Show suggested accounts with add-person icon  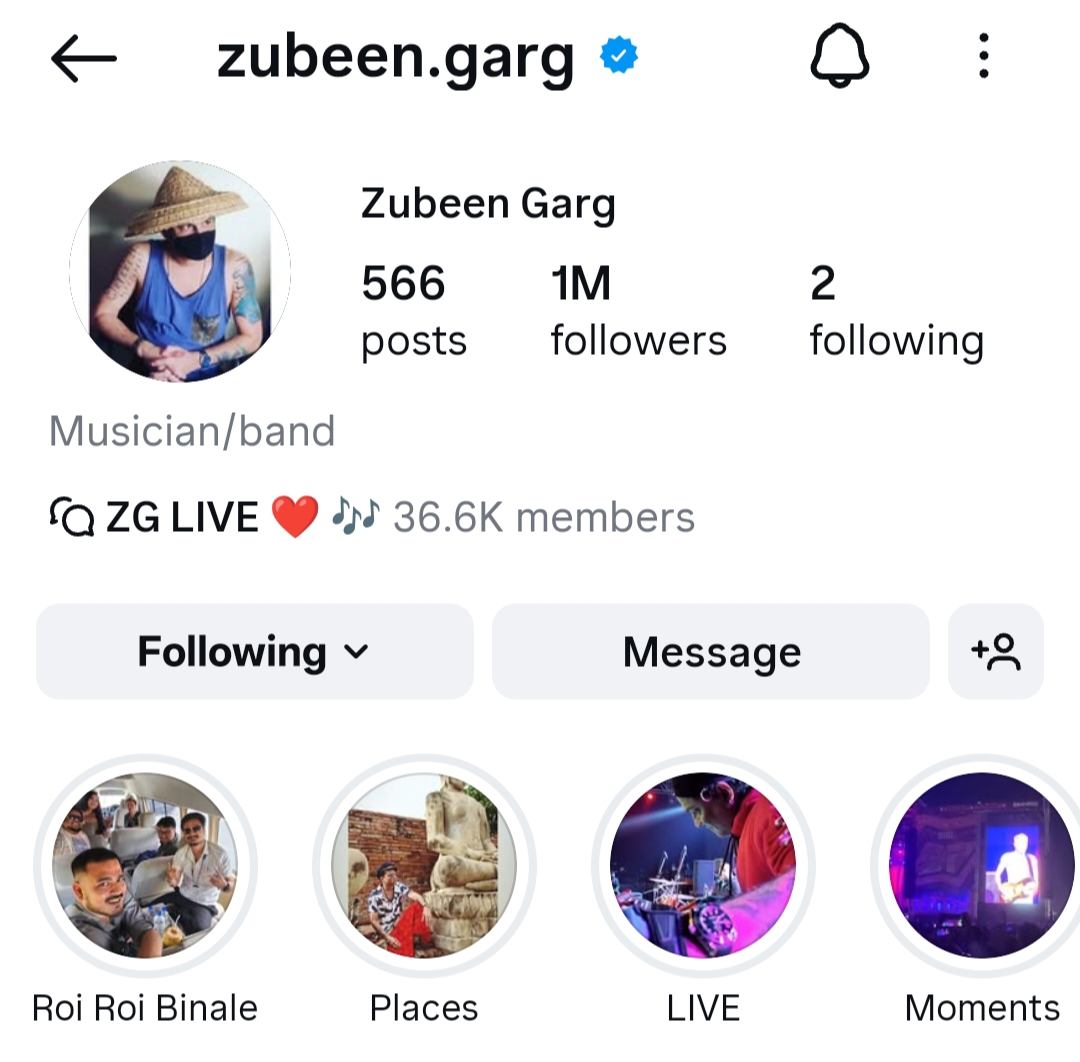tap(996, 652)
